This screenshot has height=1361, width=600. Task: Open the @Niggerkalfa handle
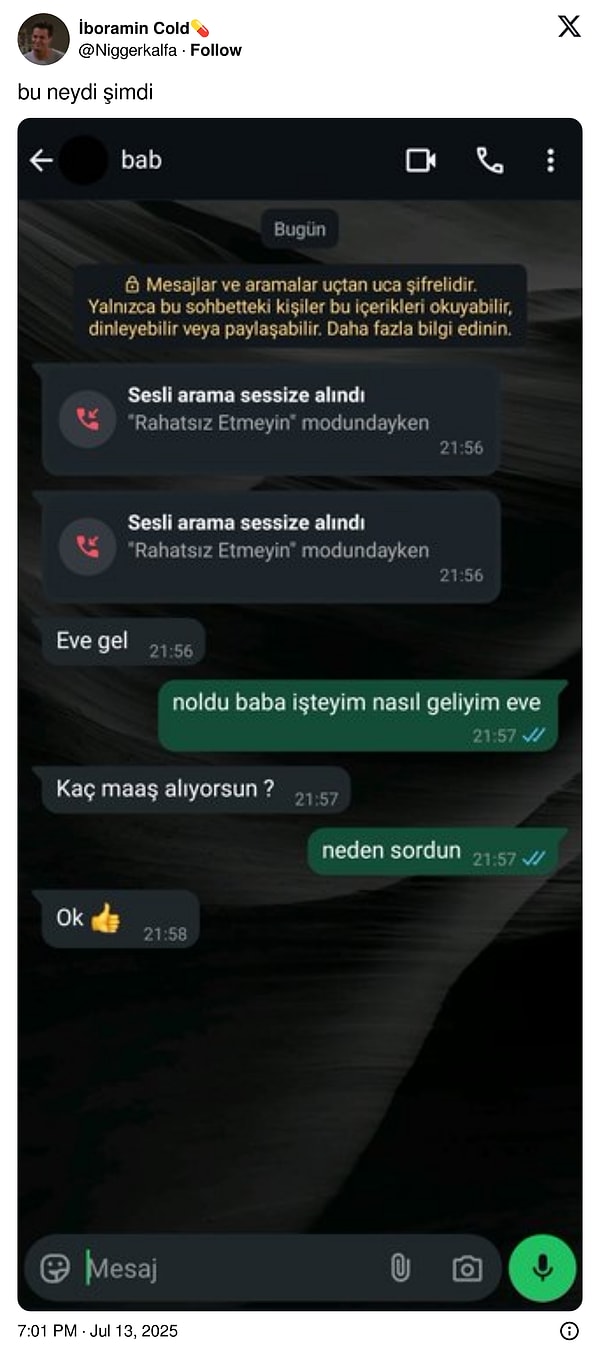coord(128,50)
